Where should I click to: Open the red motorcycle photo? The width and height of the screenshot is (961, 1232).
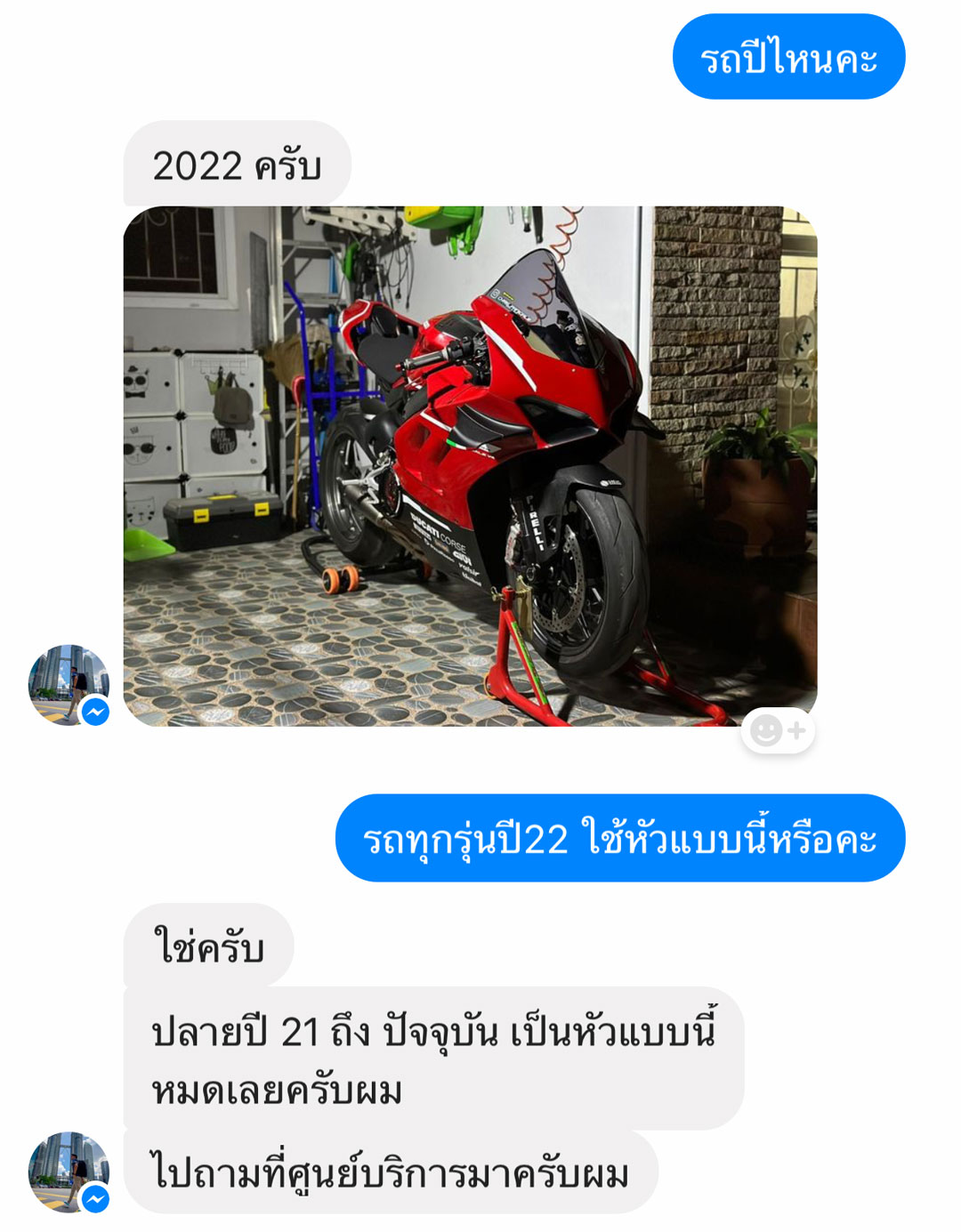470,466
